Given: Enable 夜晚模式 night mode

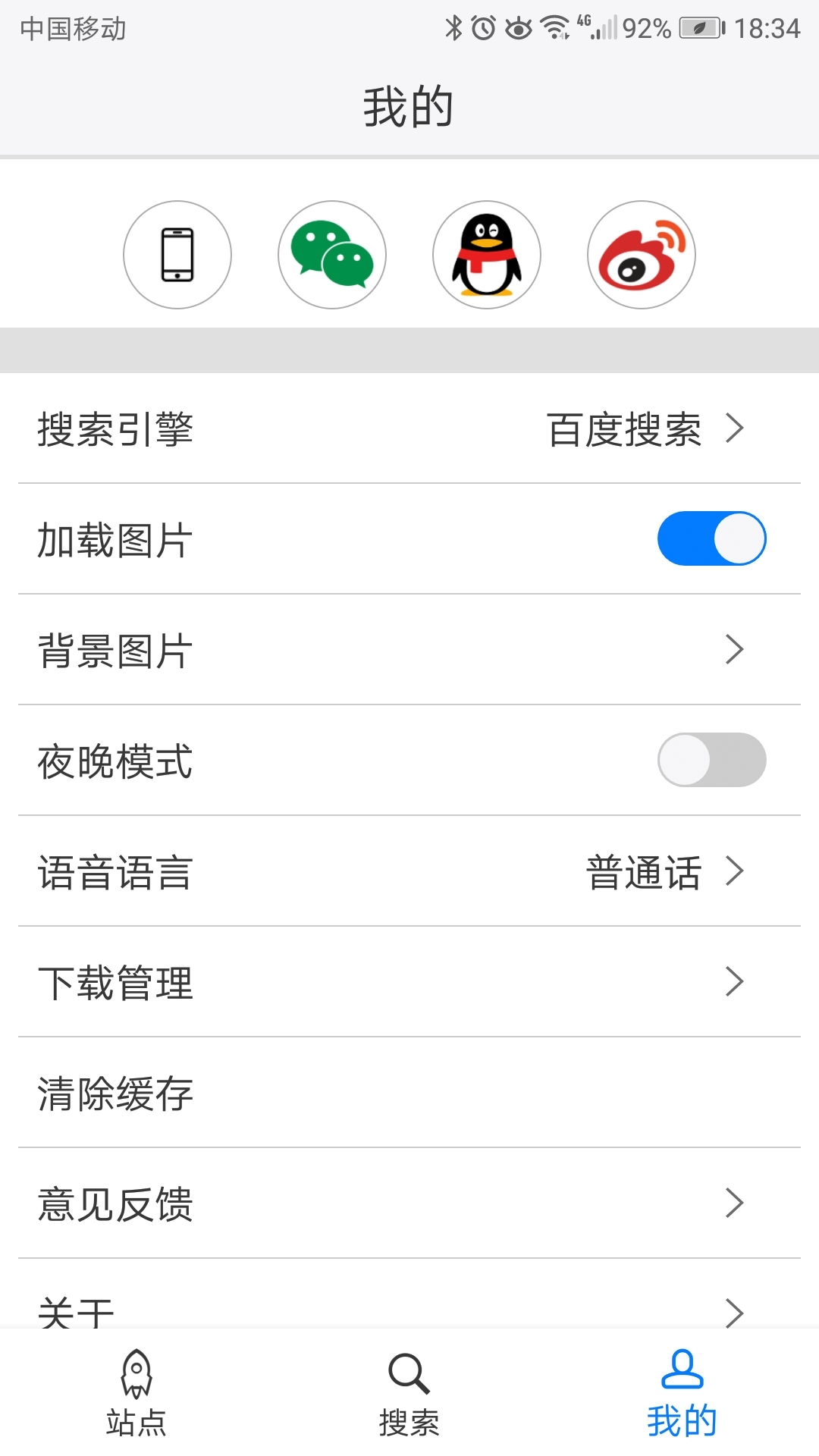Looking at the screenshot, I should point(711,760).
